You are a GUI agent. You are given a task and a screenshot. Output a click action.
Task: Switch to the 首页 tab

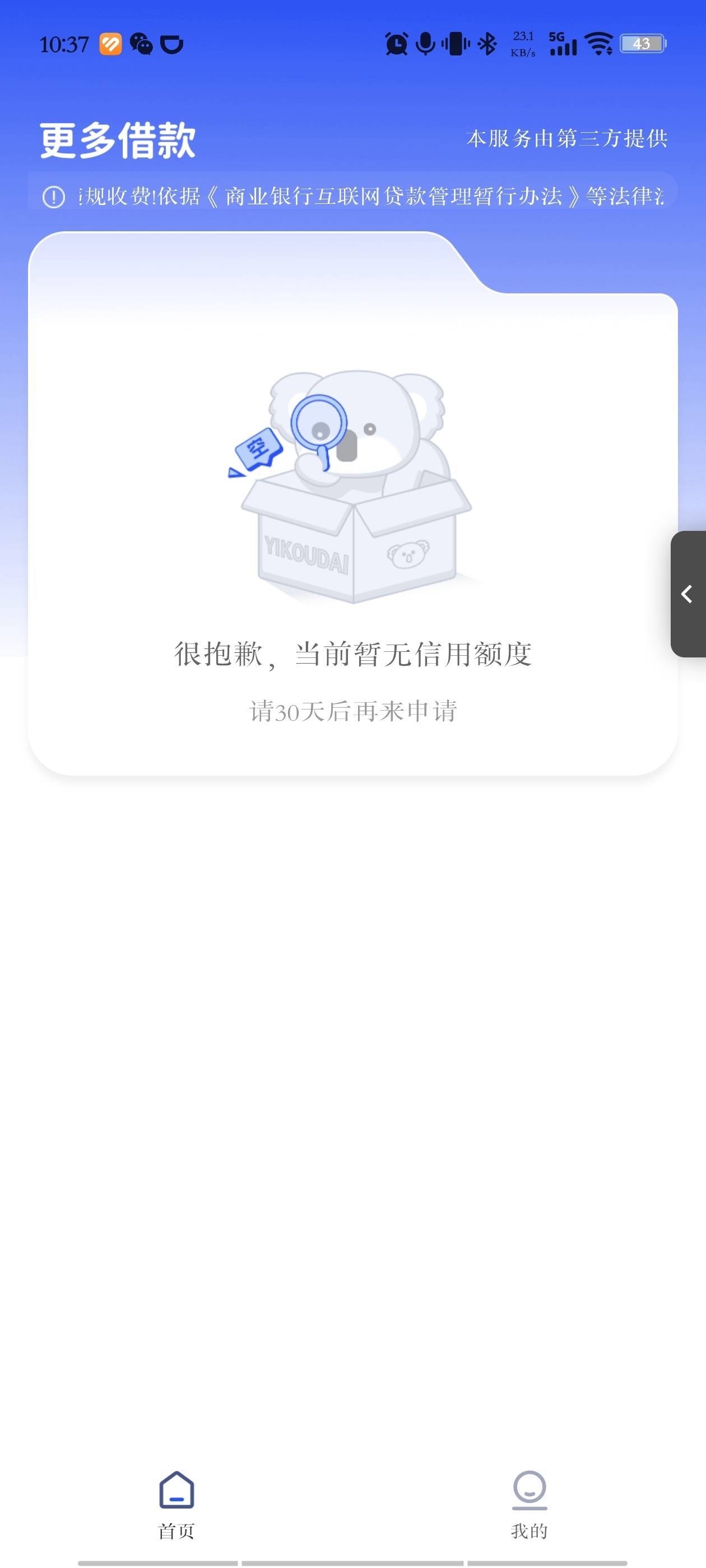(x=176, y=1504)
